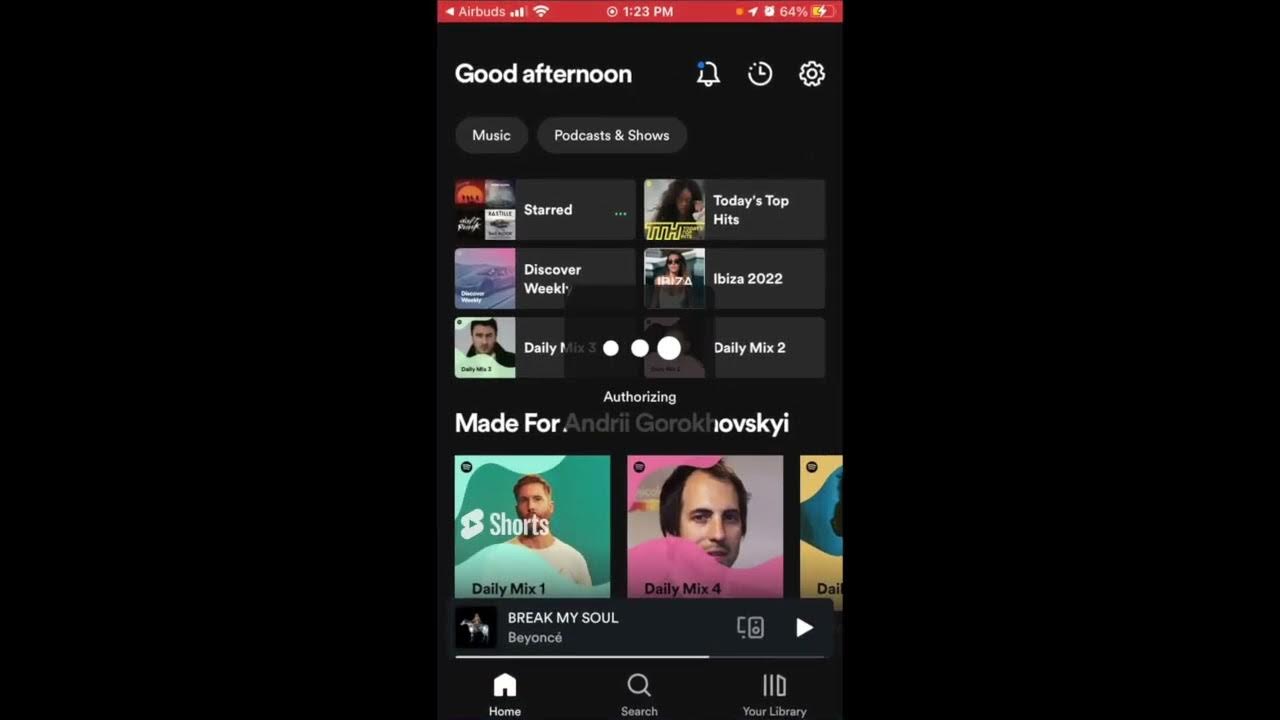The image size is (1280, 720).
Task: Play BREAK MY SOUL
Action: coord(804,628)
